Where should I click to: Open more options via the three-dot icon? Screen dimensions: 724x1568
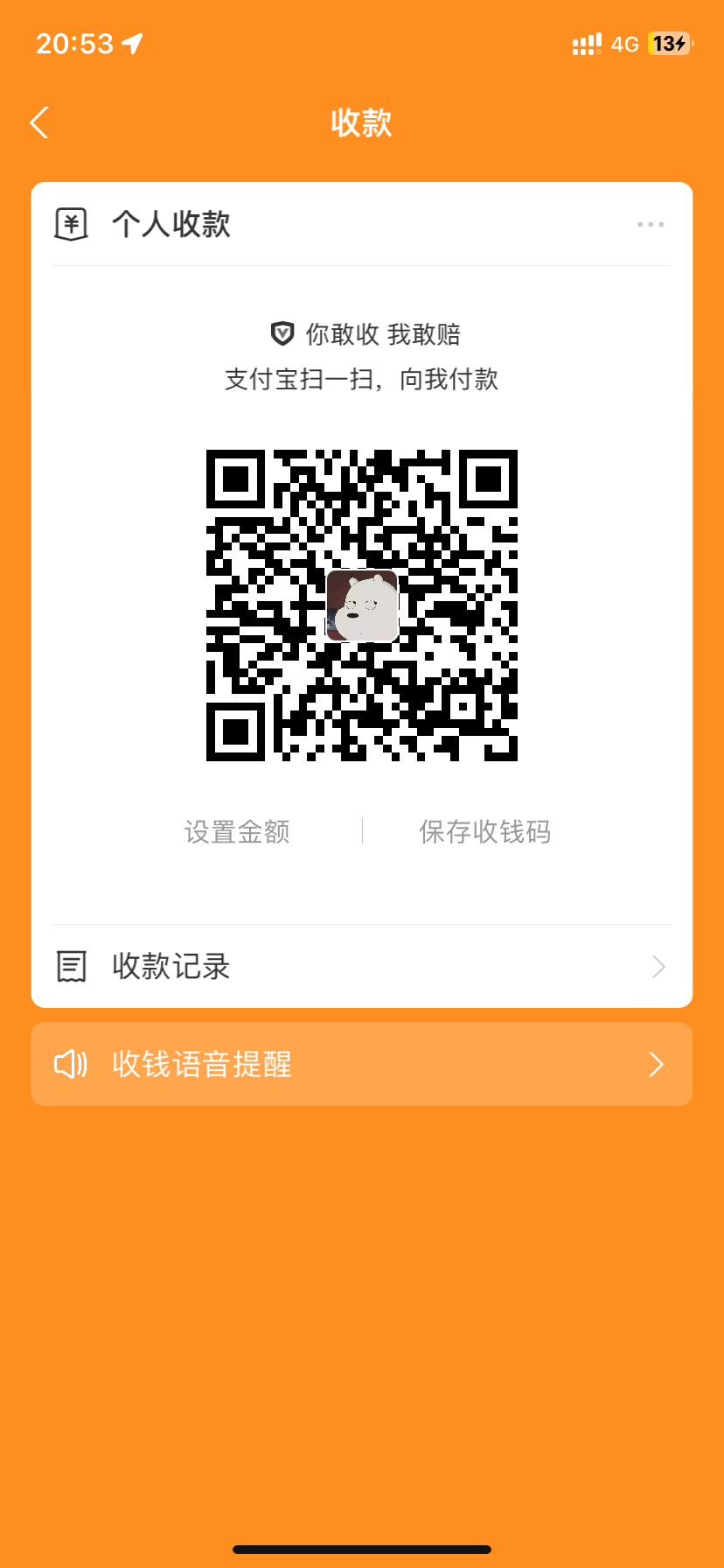pyautogui.click(x=651, y=224)
